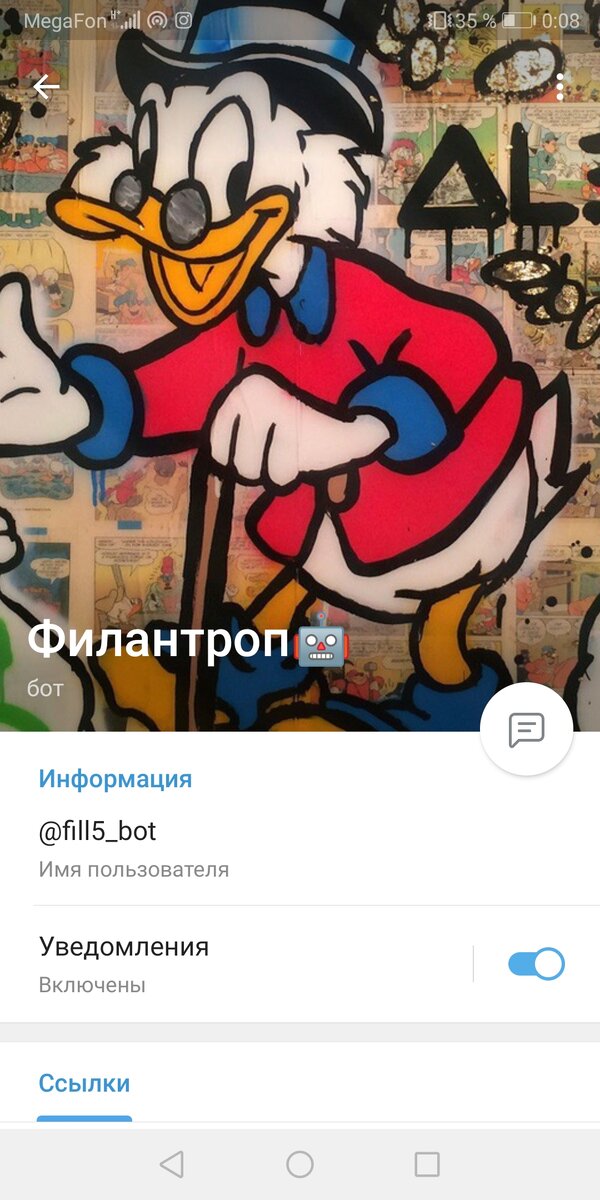Tap the system back button
This screenshot has height=1200, width=600.
click(x=172, y=1164)
